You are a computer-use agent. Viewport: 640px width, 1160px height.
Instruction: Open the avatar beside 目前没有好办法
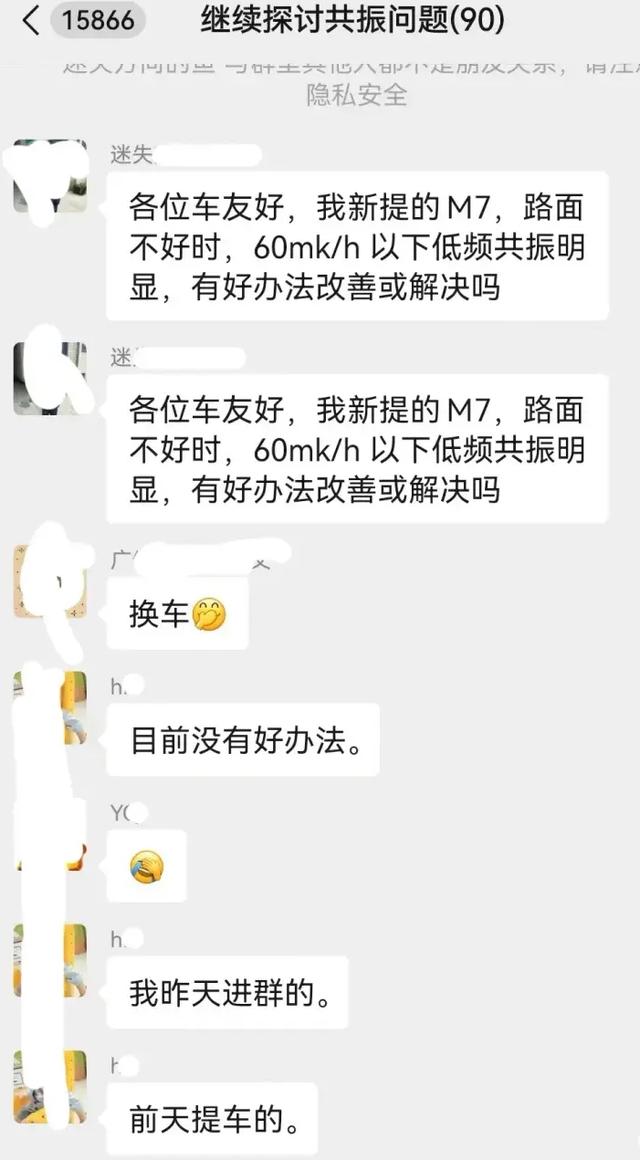49,708
